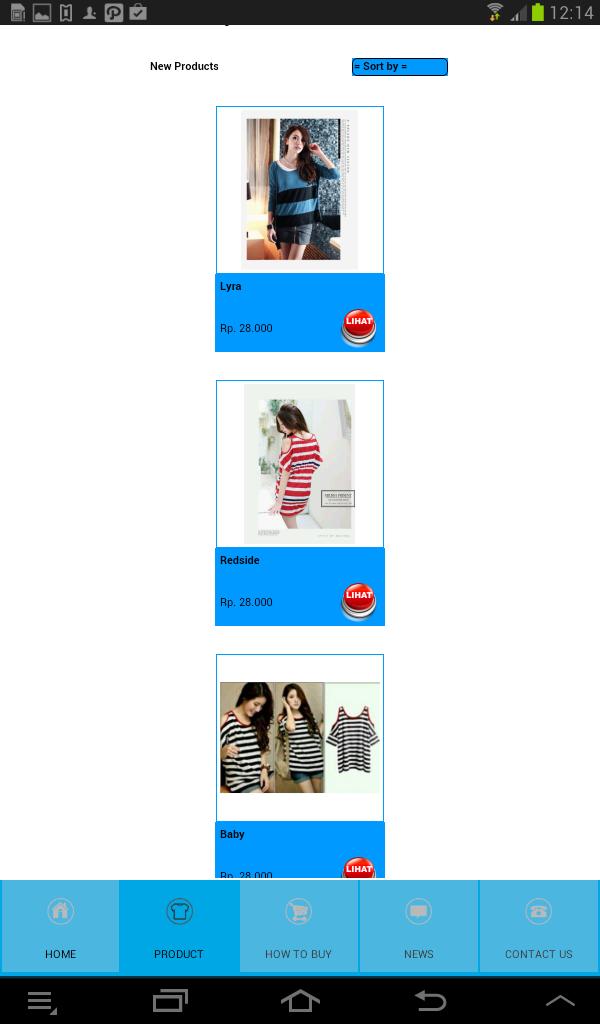Open the Baby product image
Viewport: 600px width, 1024px height.
click(299, 737)
